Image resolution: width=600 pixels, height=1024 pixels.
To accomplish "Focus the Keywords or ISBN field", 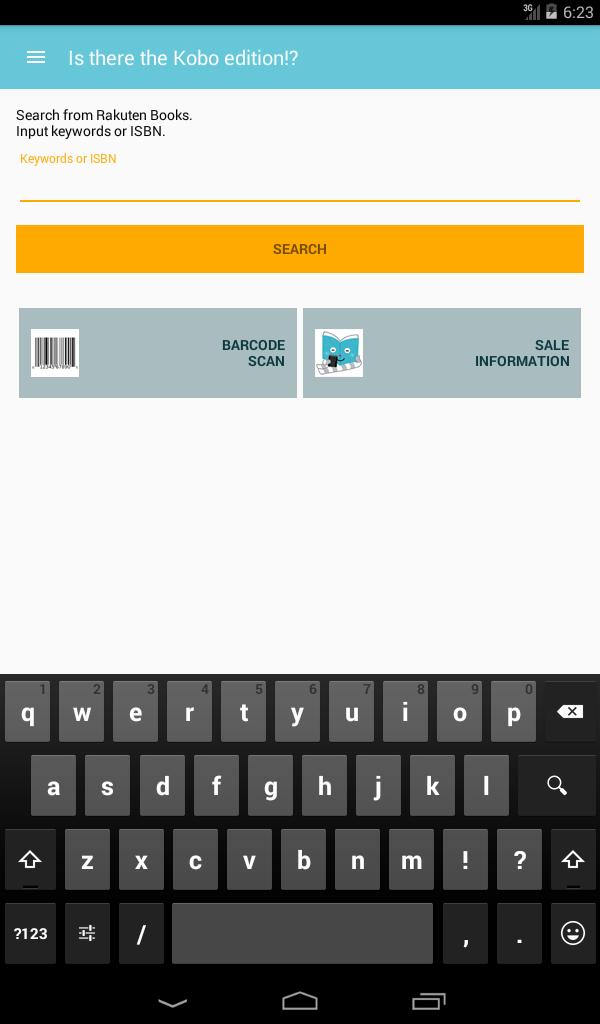I will click(300, 185).
